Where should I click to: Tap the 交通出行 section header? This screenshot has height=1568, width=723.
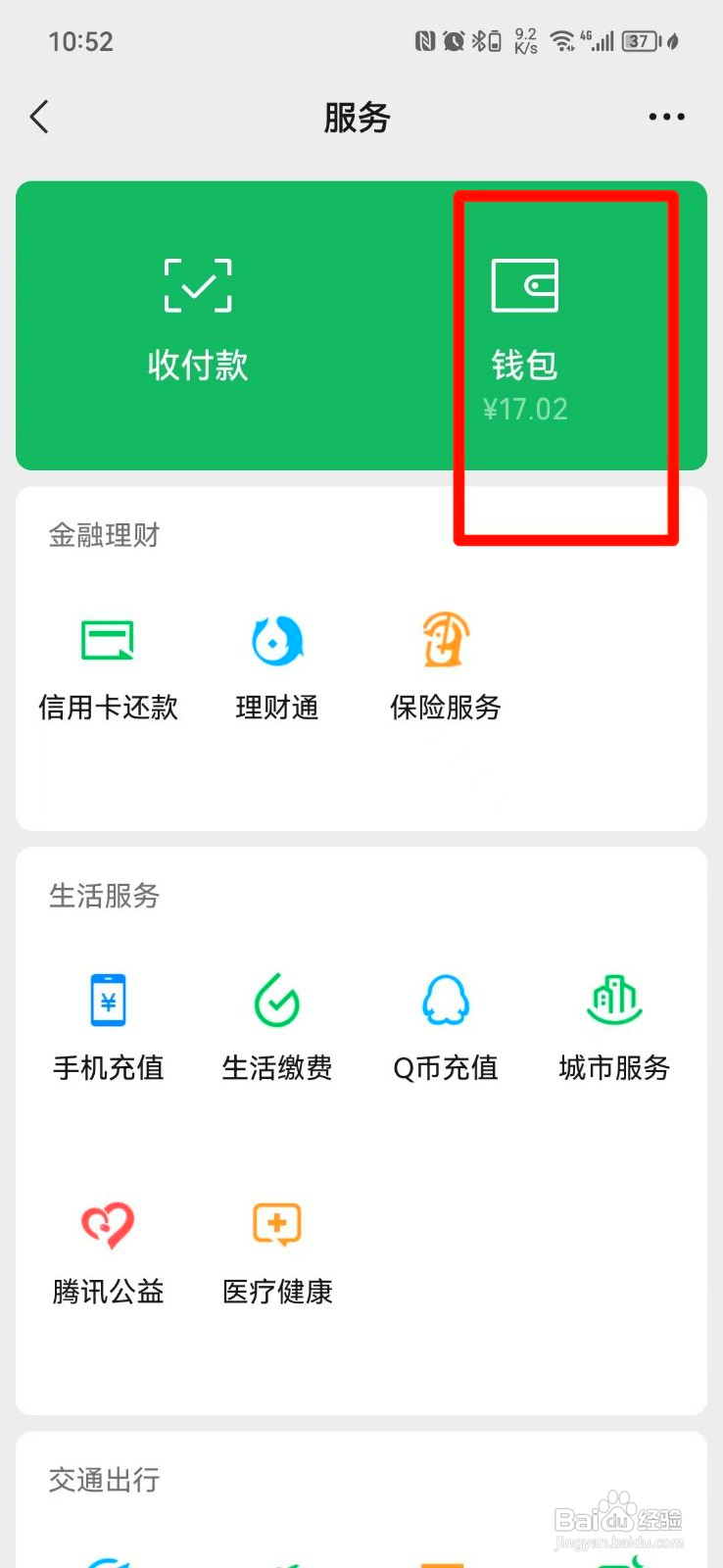[x=102, y=1480]
